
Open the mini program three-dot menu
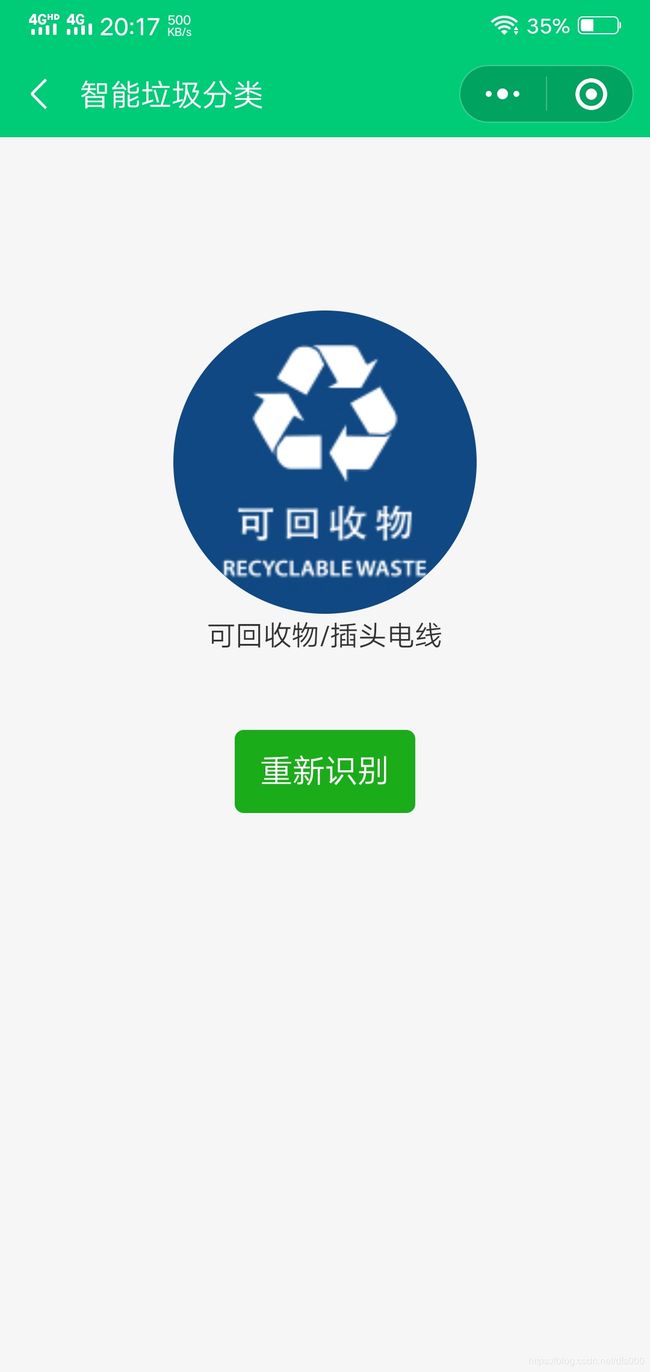[502, 94]
